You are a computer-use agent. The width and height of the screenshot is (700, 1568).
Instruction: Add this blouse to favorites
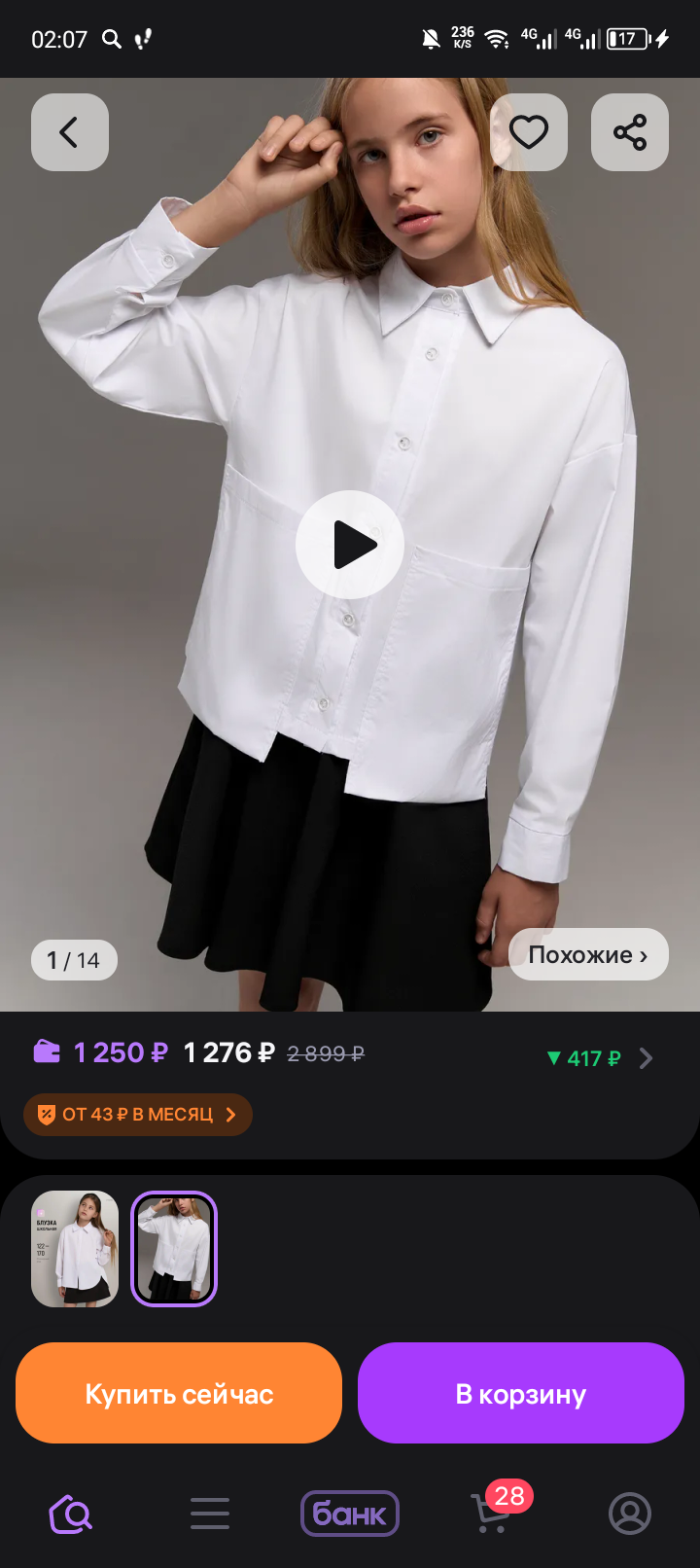coord(529,132)
